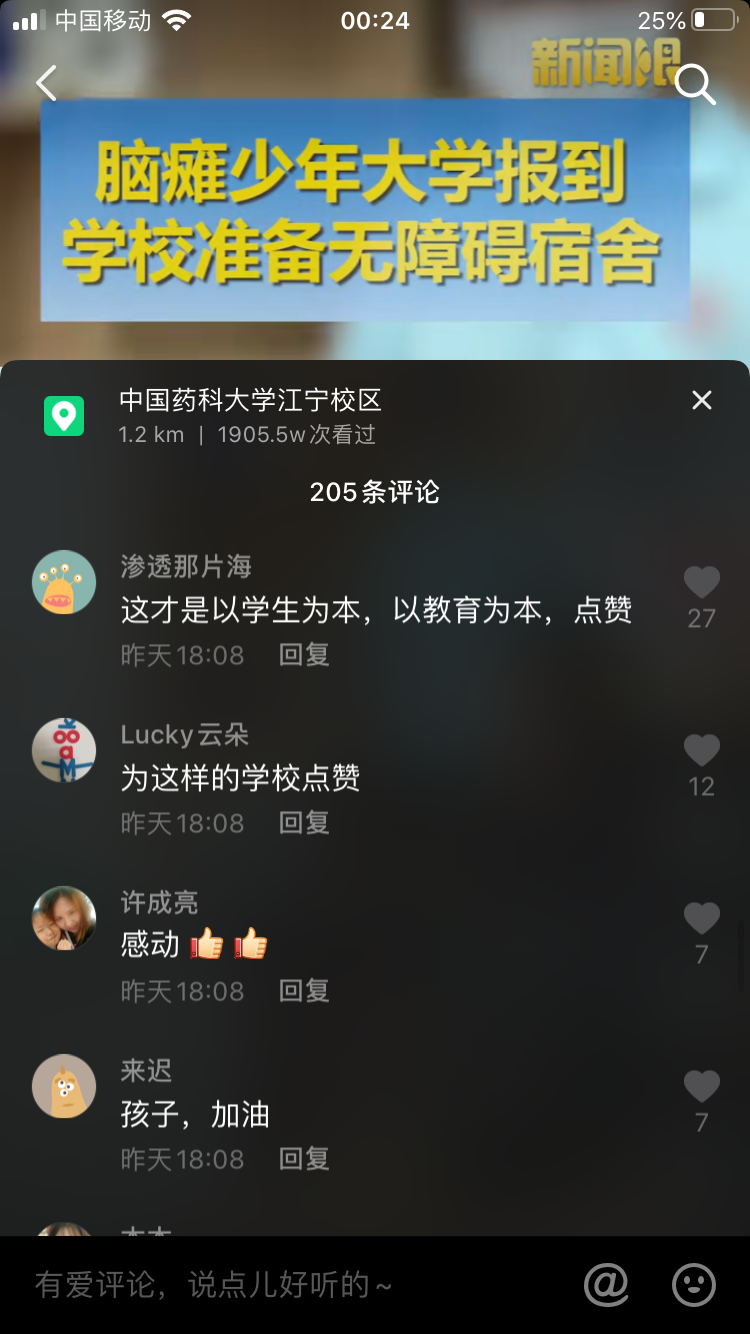Like the comment from 来迟

(701, 1087)
